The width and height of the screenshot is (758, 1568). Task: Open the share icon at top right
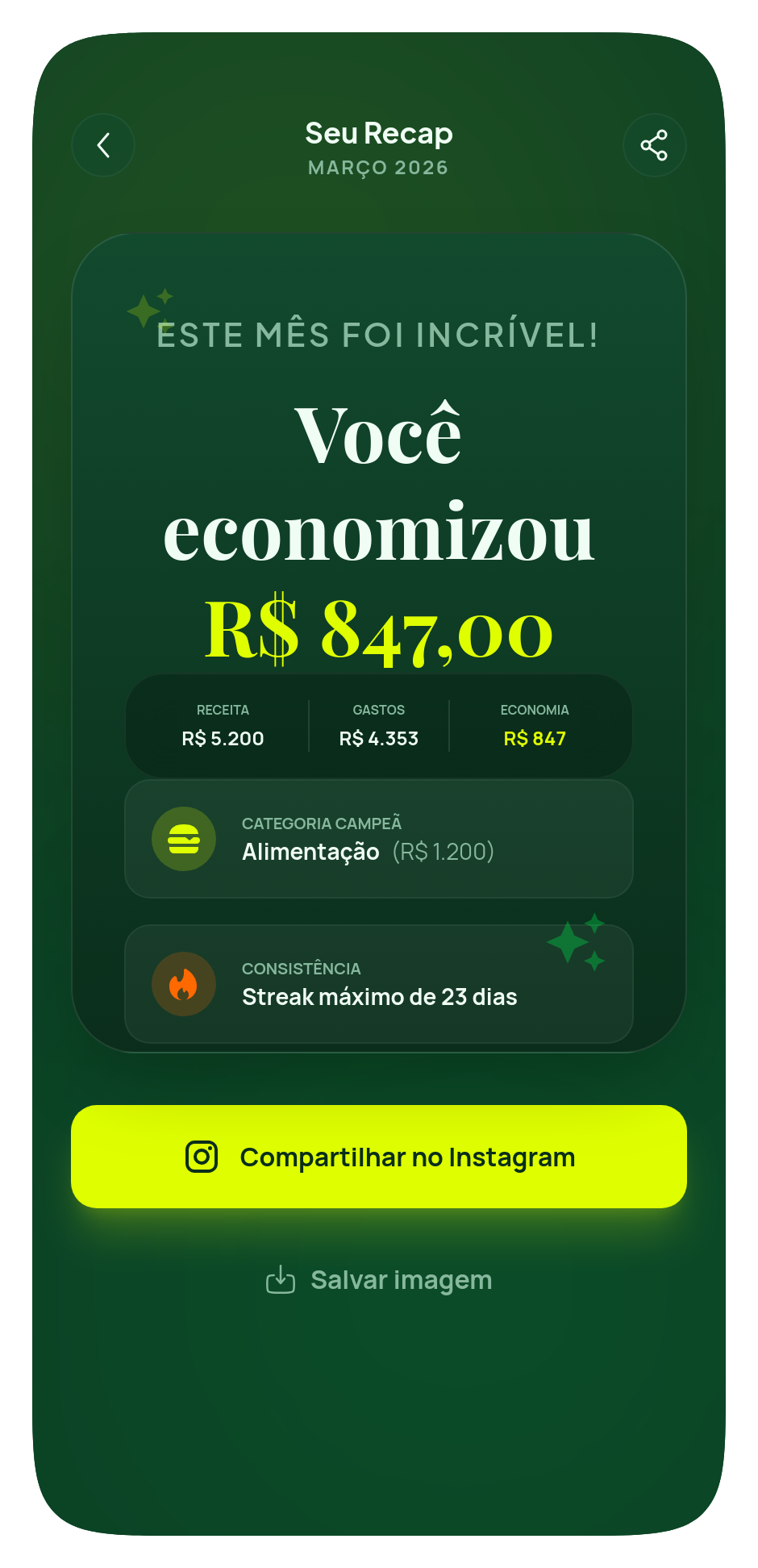[655, 143]
